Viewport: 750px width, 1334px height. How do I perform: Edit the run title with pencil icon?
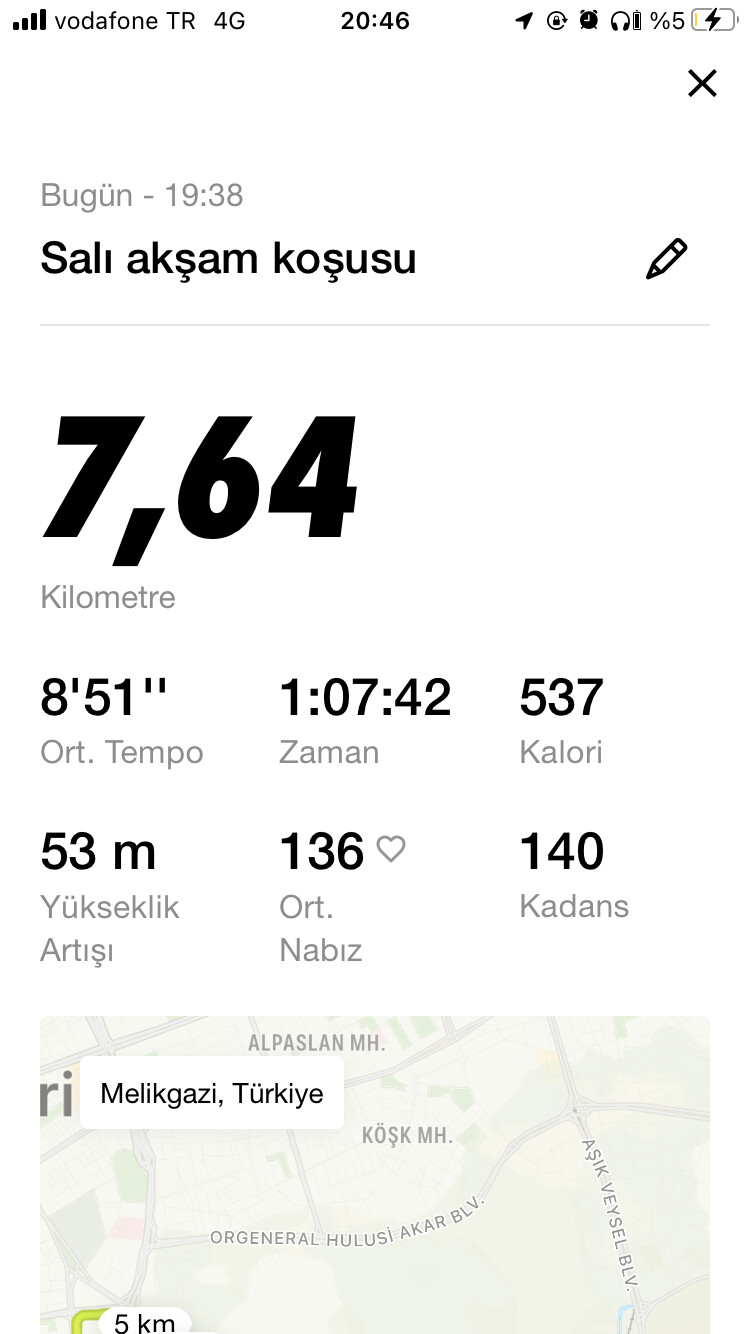[666, 259]
